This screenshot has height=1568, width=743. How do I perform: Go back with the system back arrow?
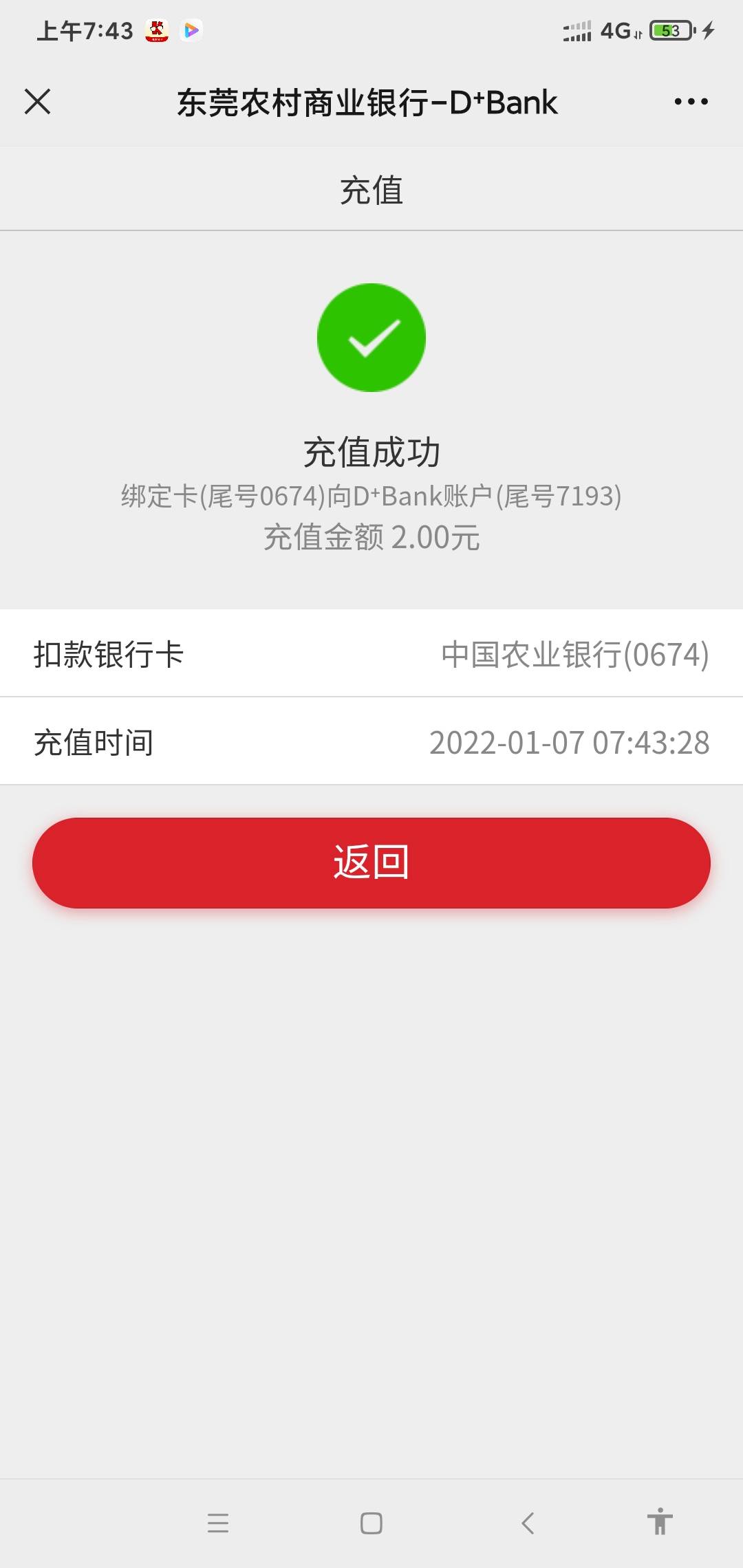tap(528, 1523)
